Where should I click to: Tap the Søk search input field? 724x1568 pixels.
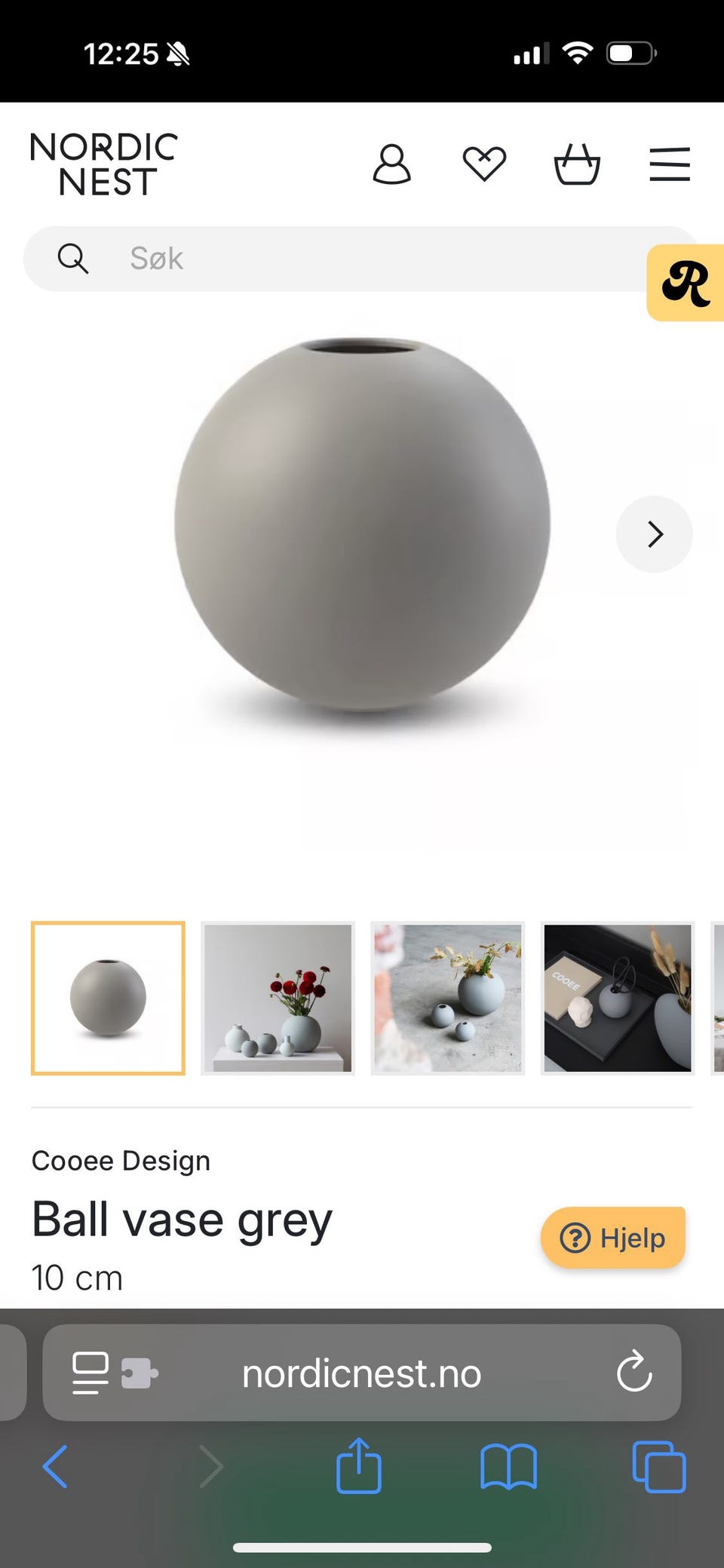tap(339, 258)
